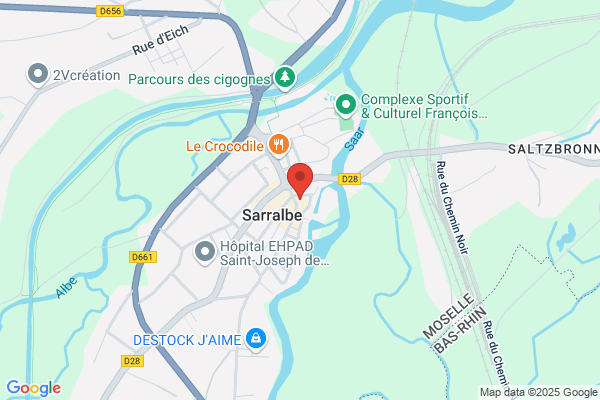Open the DESTOCK J'AIME shop marker
Screen dimensions: 600x400
pos(256,340)
